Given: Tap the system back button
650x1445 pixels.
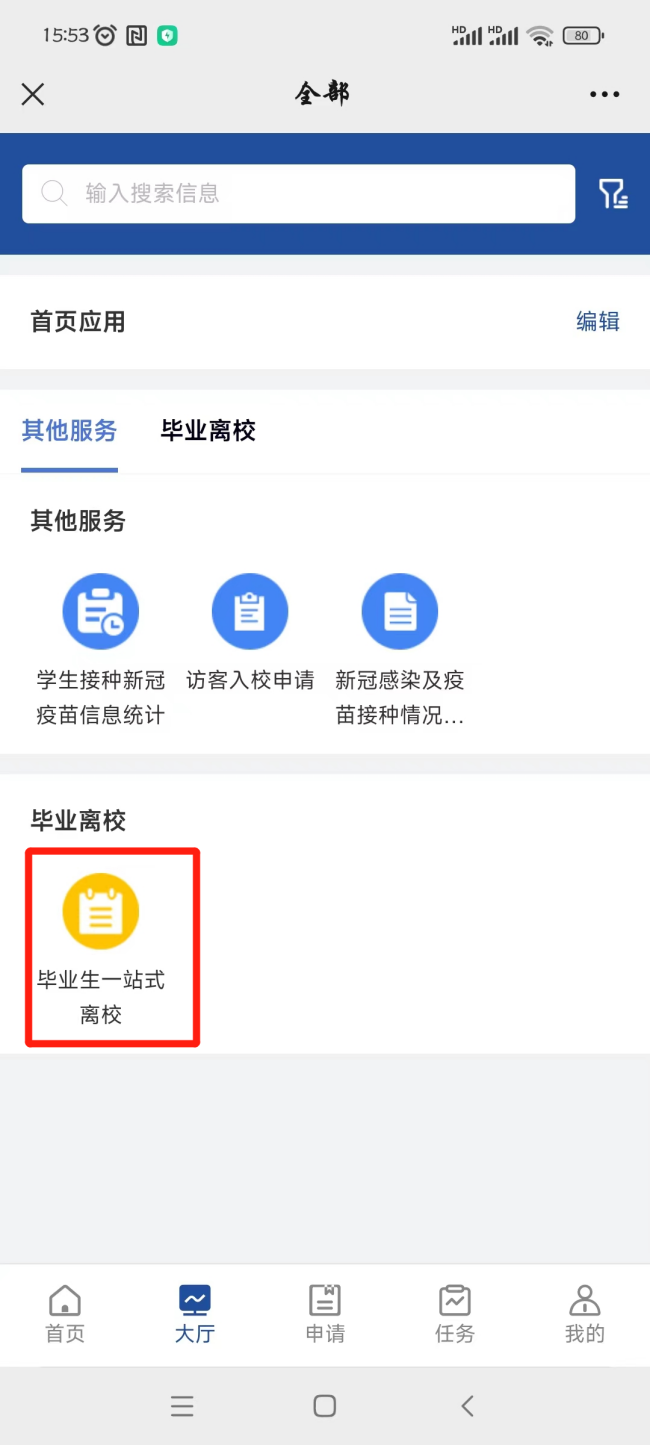Looking at the screenshot, I should 467,1405.
